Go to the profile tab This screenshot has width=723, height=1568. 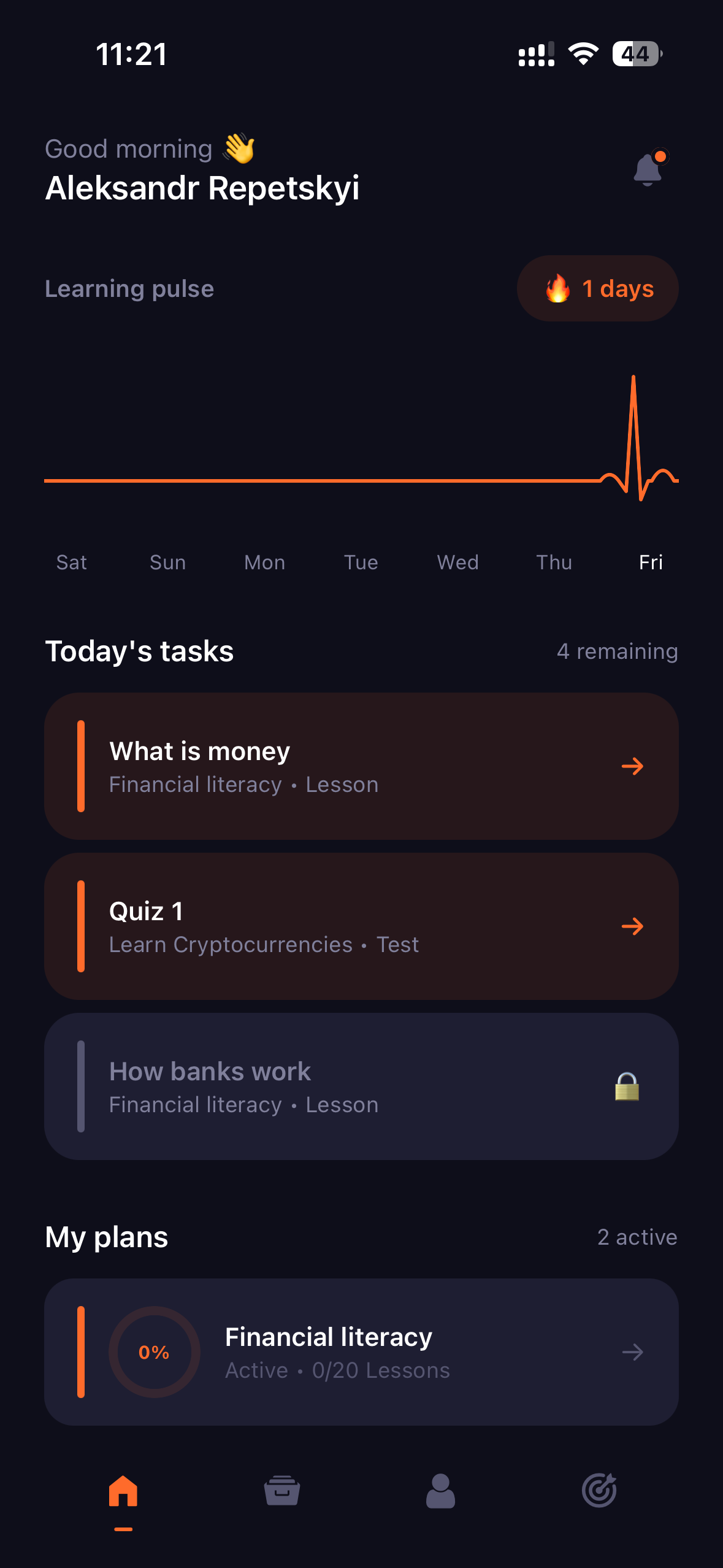click(x=440, y=1491)
